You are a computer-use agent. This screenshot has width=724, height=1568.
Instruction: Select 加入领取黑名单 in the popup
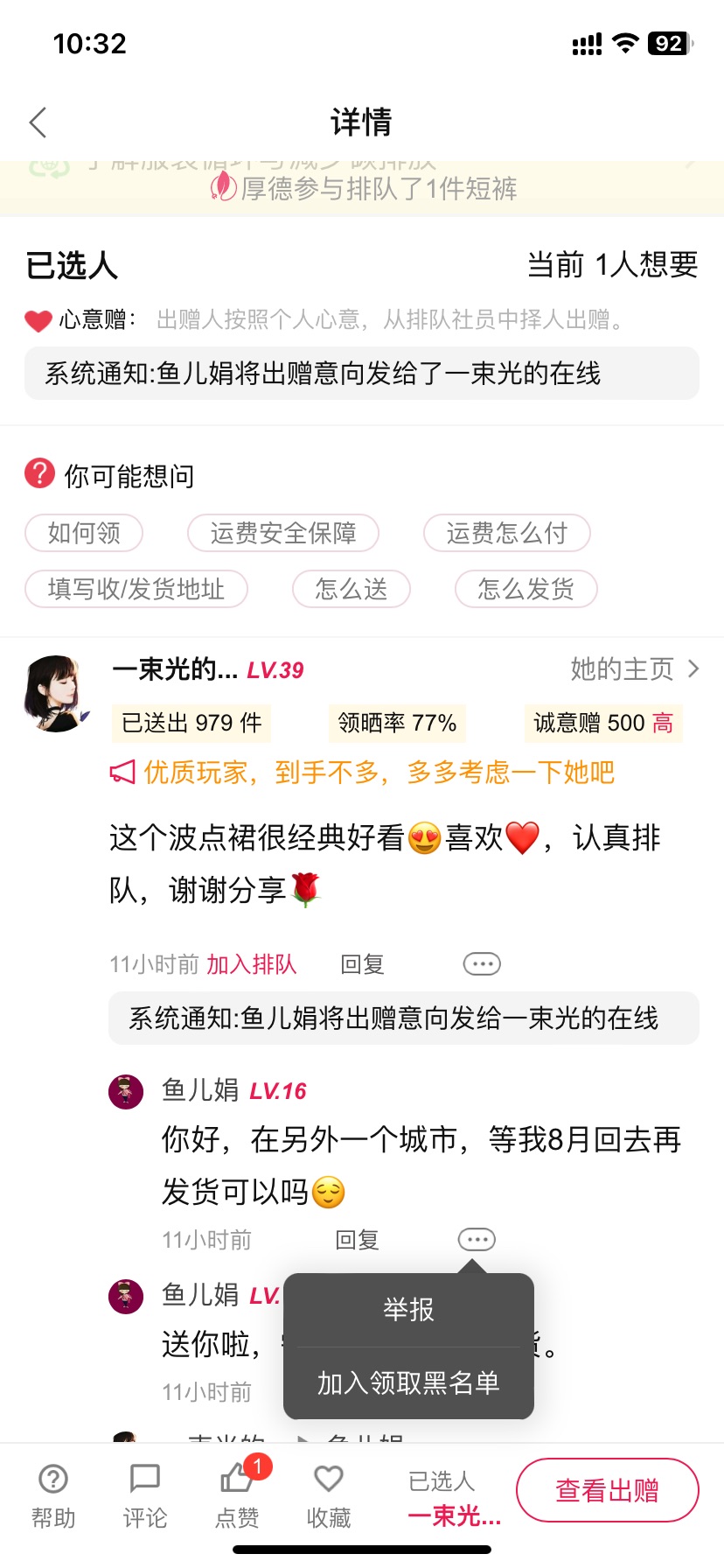click(408, 1383)
